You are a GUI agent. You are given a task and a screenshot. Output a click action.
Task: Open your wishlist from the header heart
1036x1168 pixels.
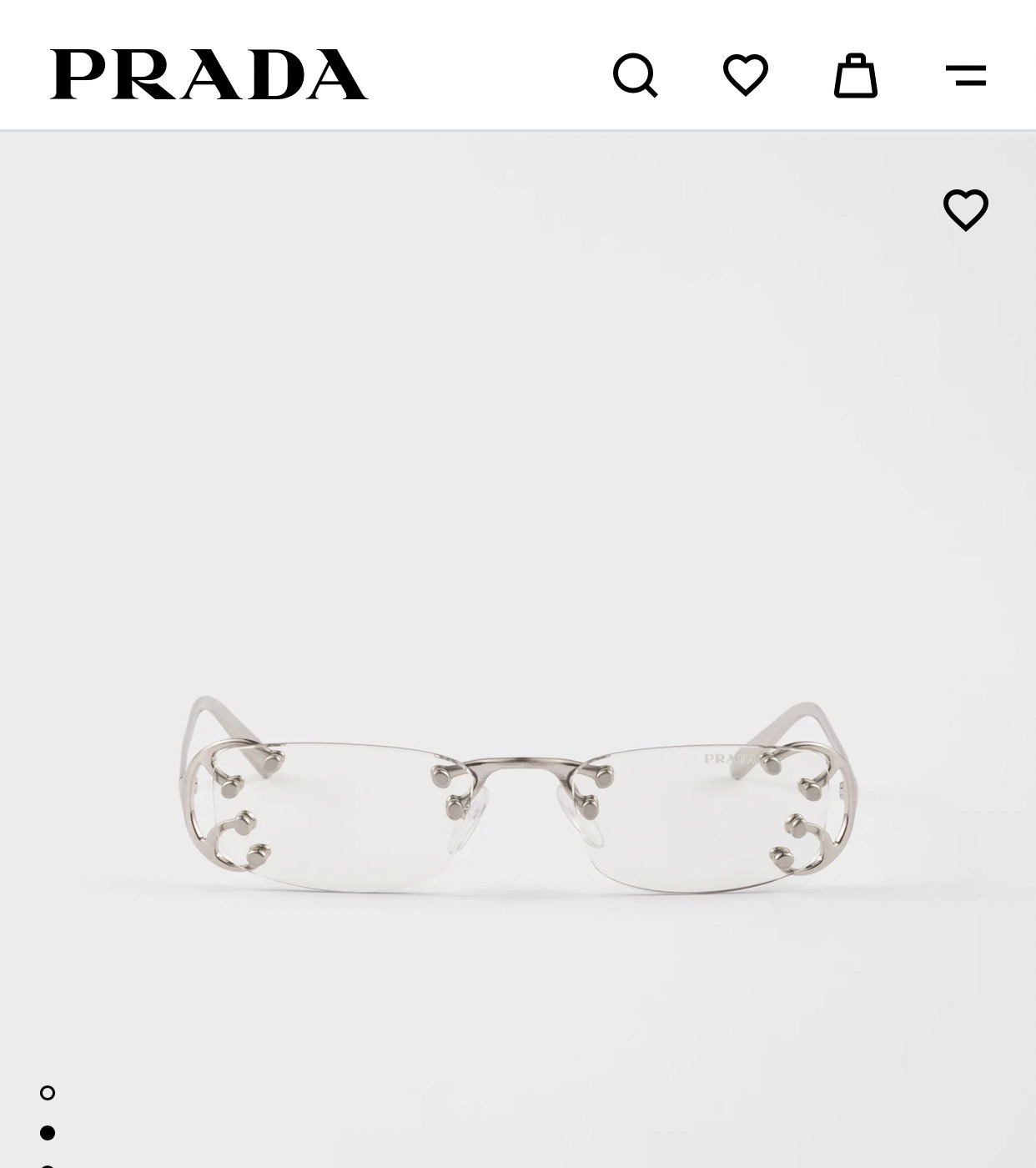(x=745, y=77)
